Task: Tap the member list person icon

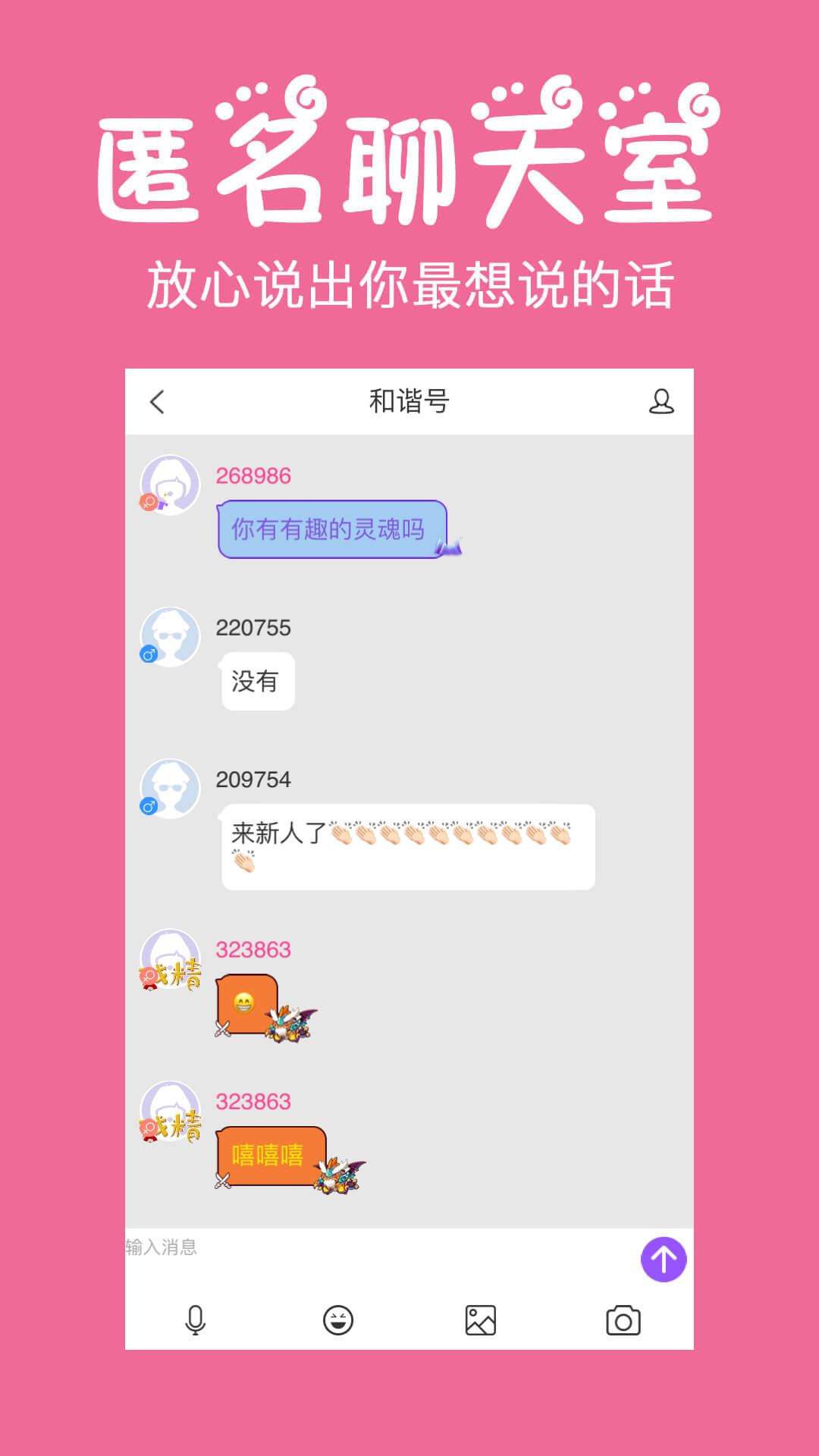Action: coord(662,402)
